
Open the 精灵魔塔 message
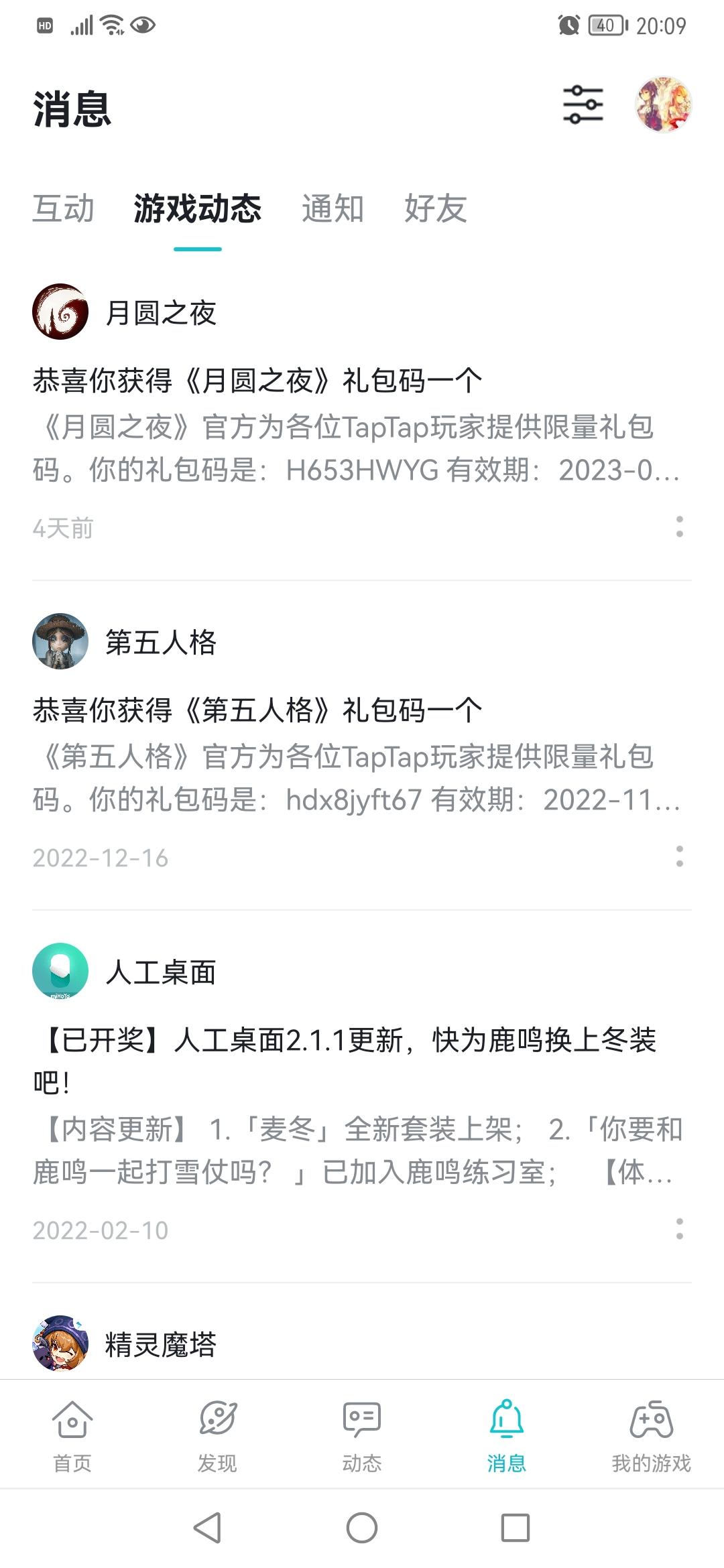(x=161, y=1344)
